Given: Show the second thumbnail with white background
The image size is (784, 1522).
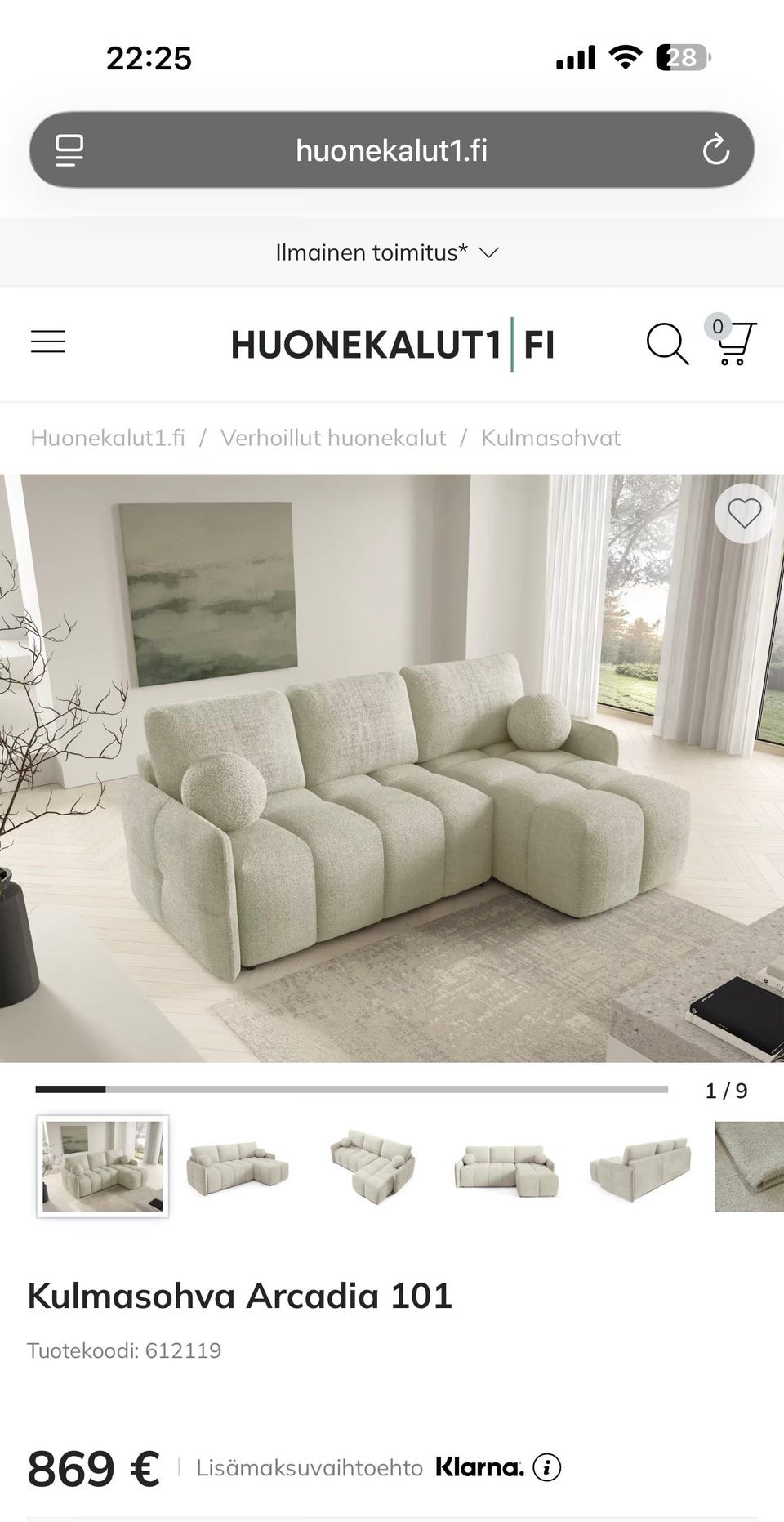Looking at the screenshot, I should tap(238, 1167).
